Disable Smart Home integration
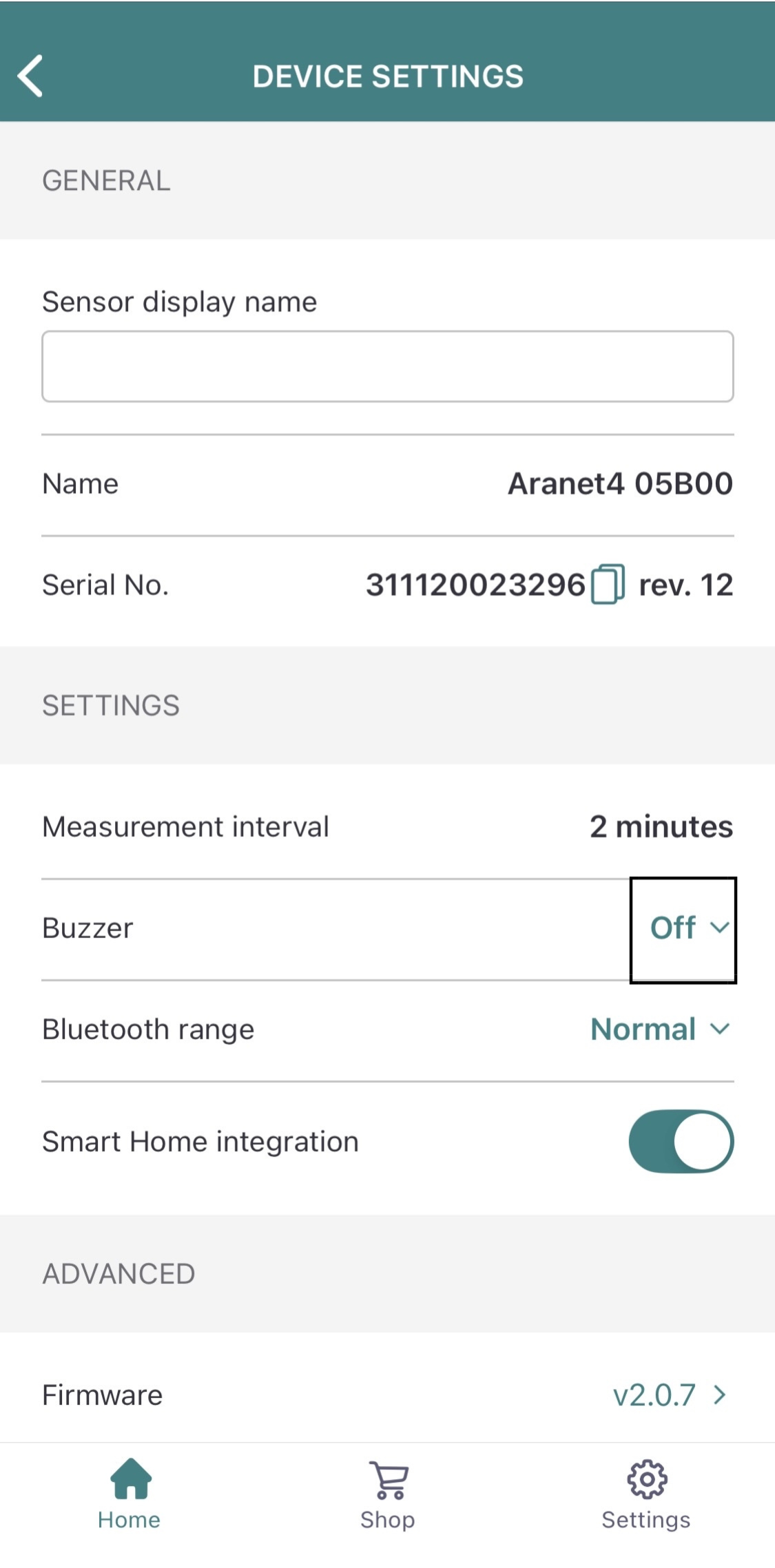This screenshot has height=1568, width=775. click(x=681, y=1141)
